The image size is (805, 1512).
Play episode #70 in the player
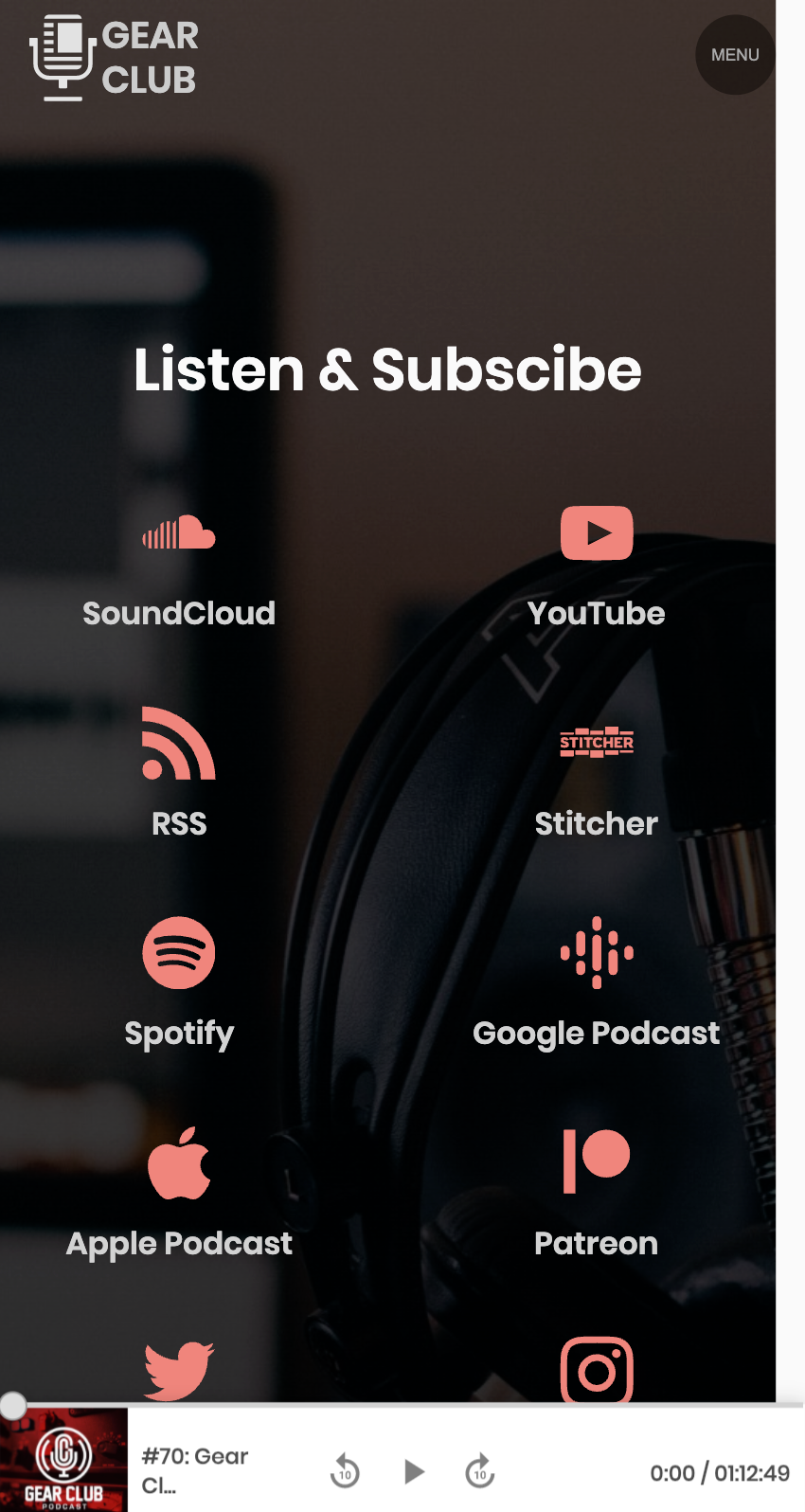(x=414, y=1471)
